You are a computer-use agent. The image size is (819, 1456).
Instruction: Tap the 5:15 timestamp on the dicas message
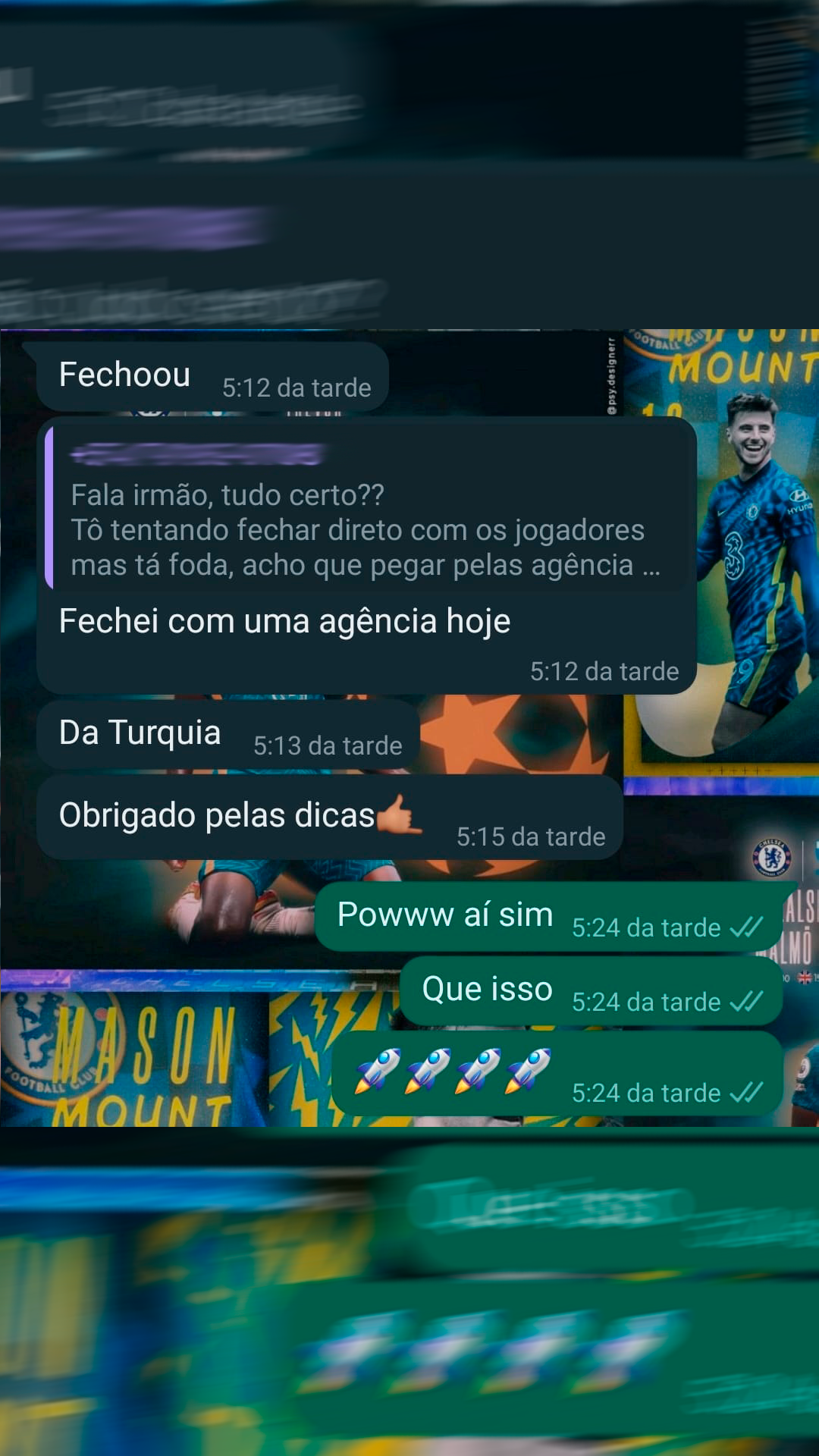click(x=531, y=836)
